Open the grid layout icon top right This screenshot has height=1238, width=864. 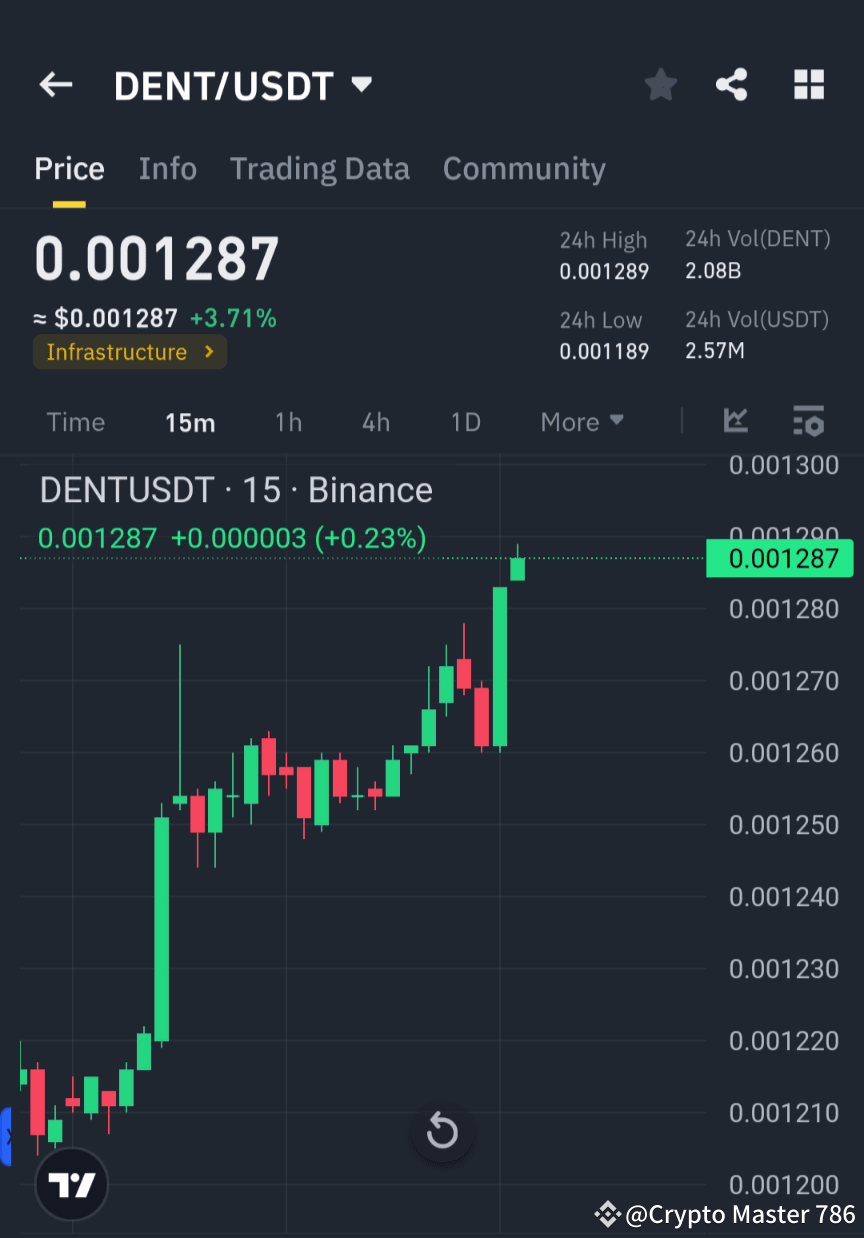(808, 85)
